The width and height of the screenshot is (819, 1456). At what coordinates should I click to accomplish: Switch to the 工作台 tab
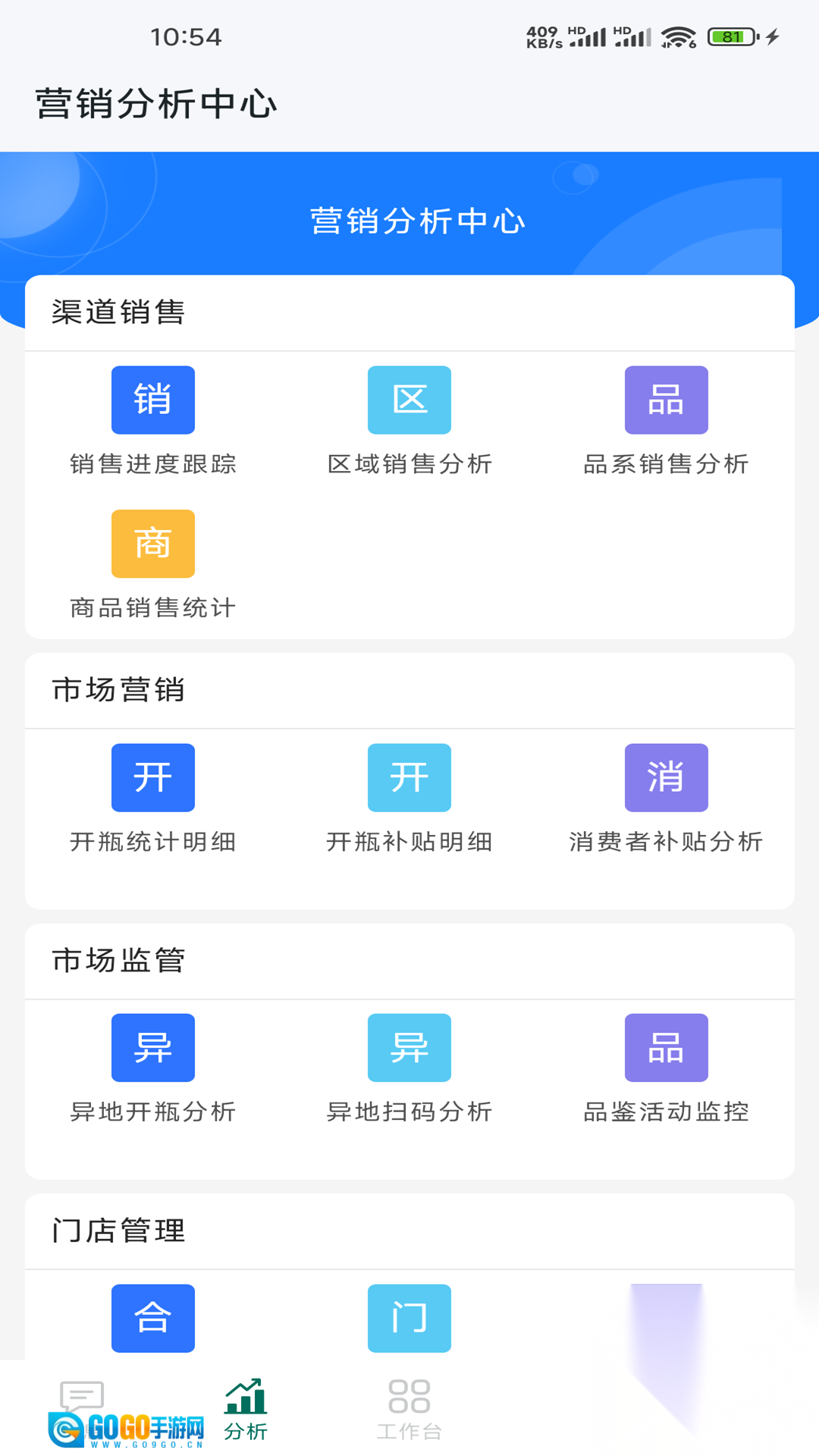click(409, 1409)
